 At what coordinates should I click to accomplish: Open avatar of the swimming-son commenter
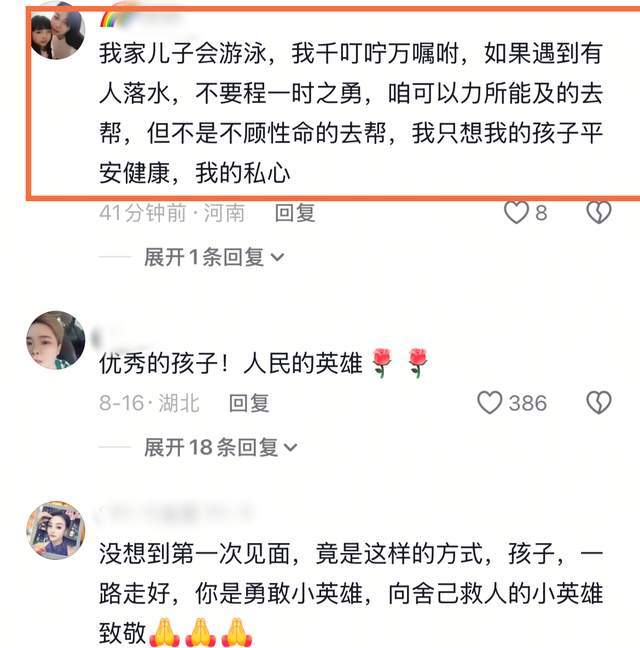pos(53,33)
